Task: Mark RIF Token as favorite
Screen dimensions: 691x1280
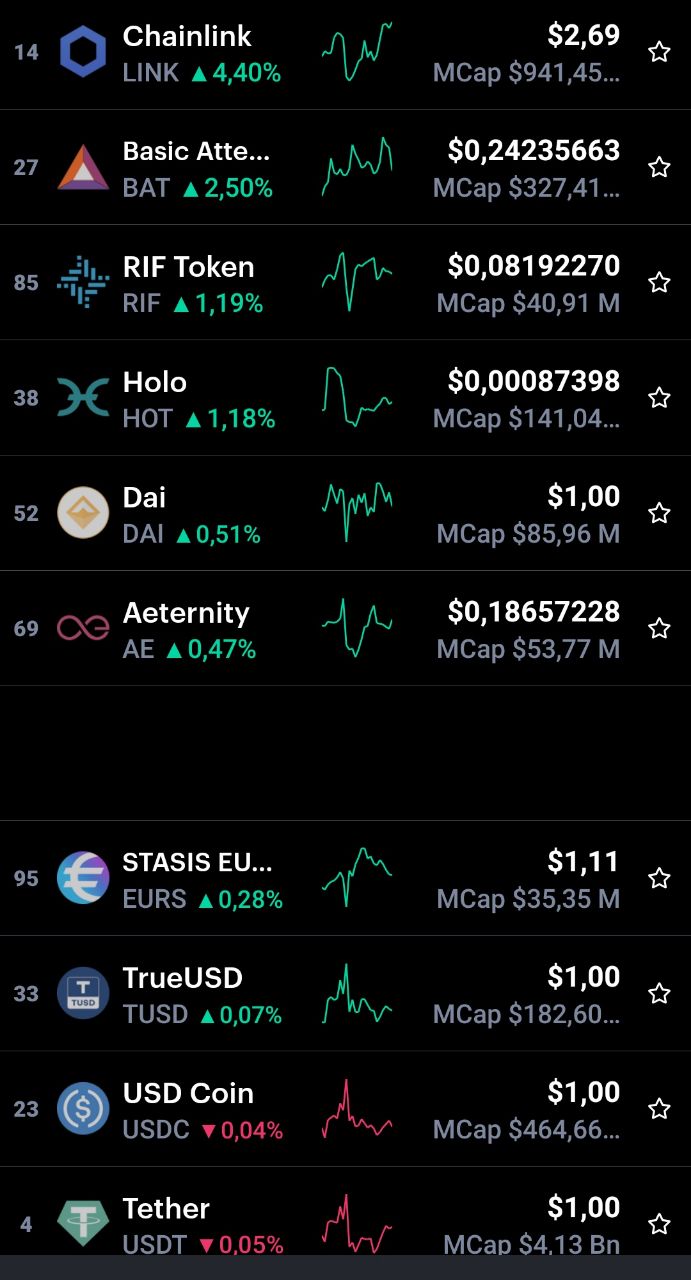Action: [659, 282]
